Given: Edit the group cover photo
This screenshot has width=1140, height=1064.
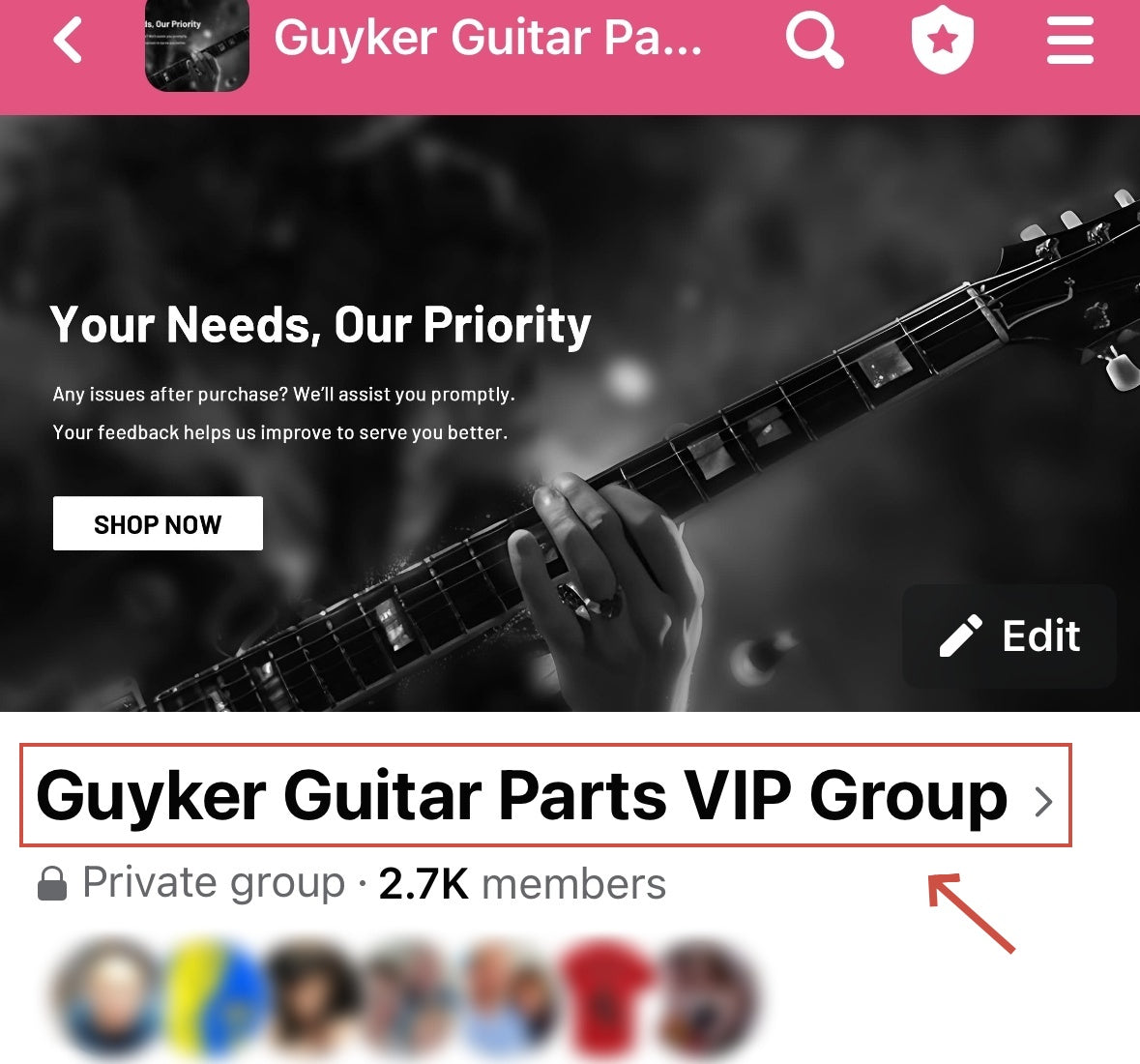Looking at the screenshot, I should pos(1009,636).
